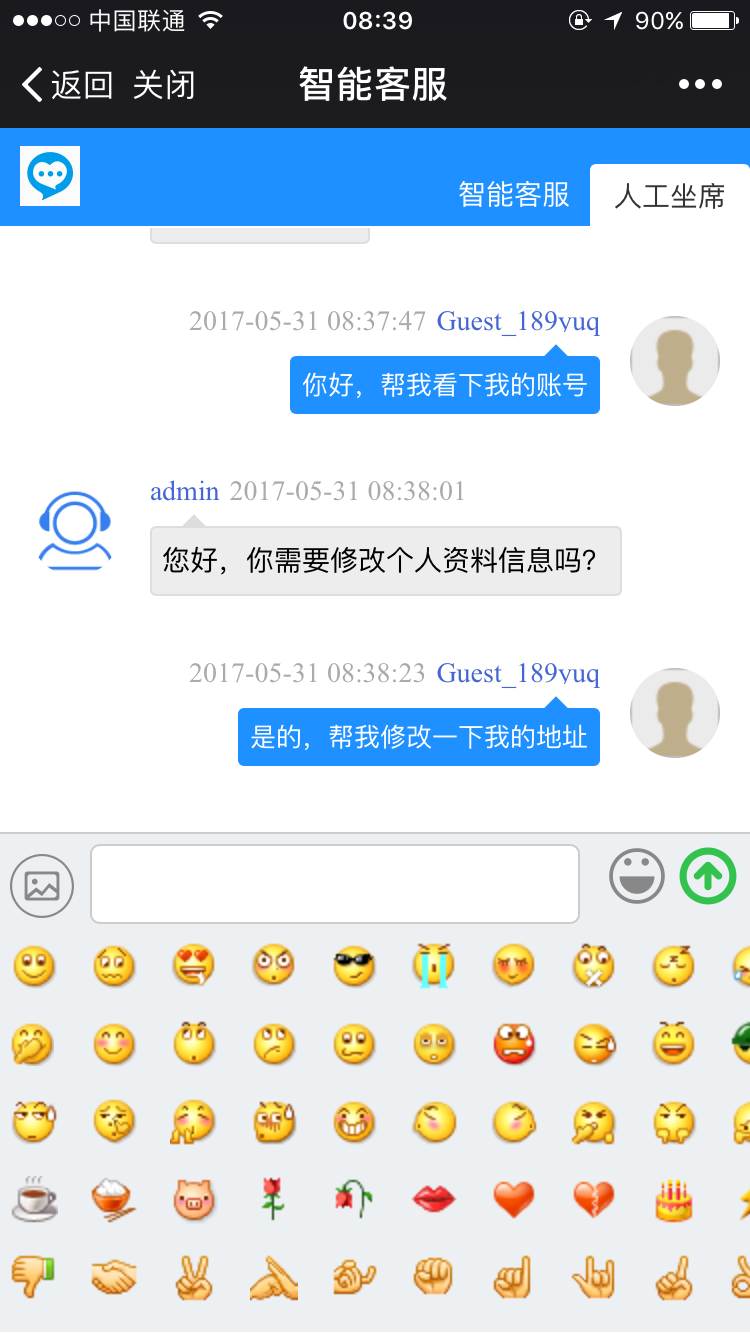Insert the red lips emoji
This screenshot has width=750, height=1334.
434,1199
